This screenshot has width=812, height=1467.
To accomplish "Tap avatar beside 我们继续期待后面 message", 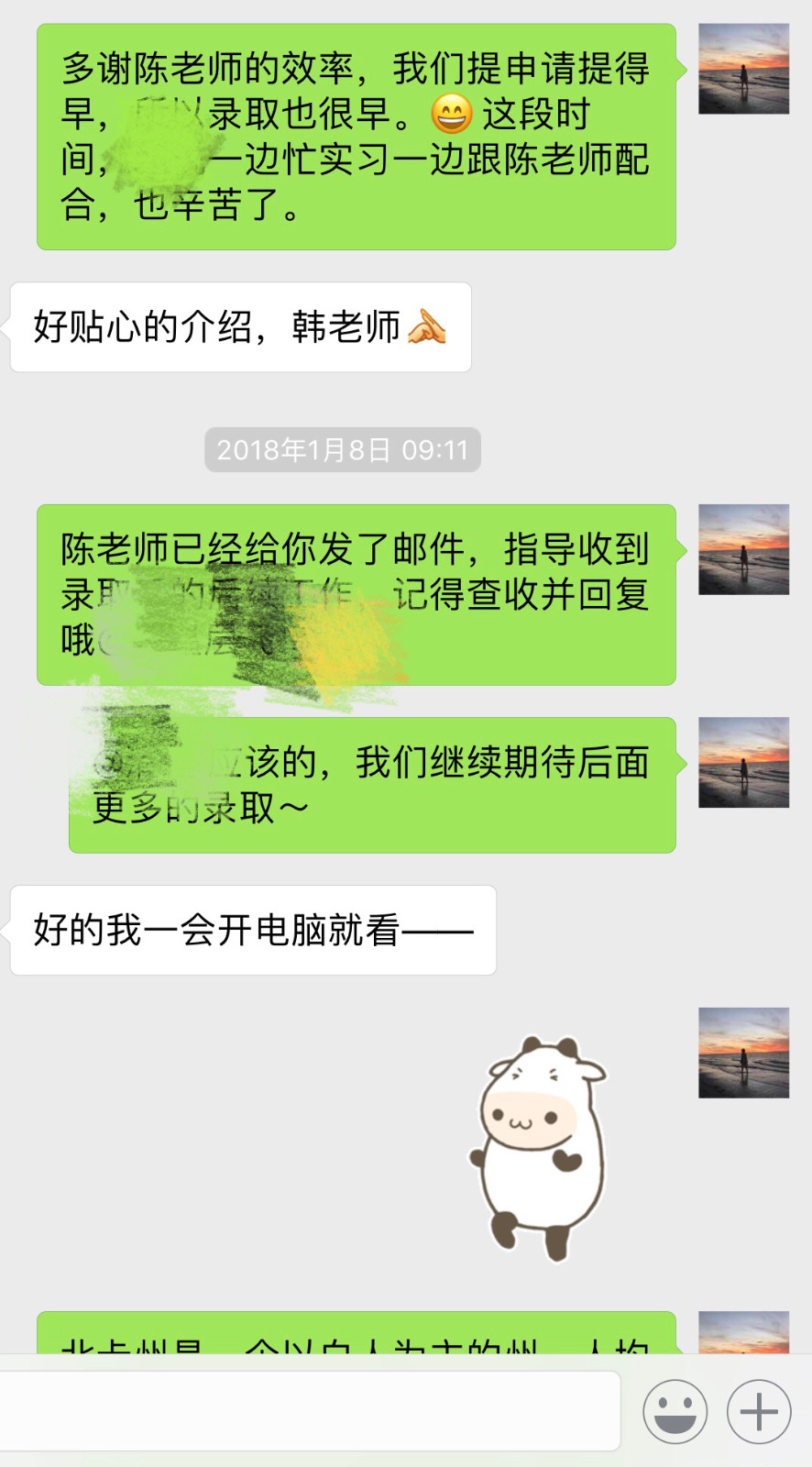I will (743, 762).
